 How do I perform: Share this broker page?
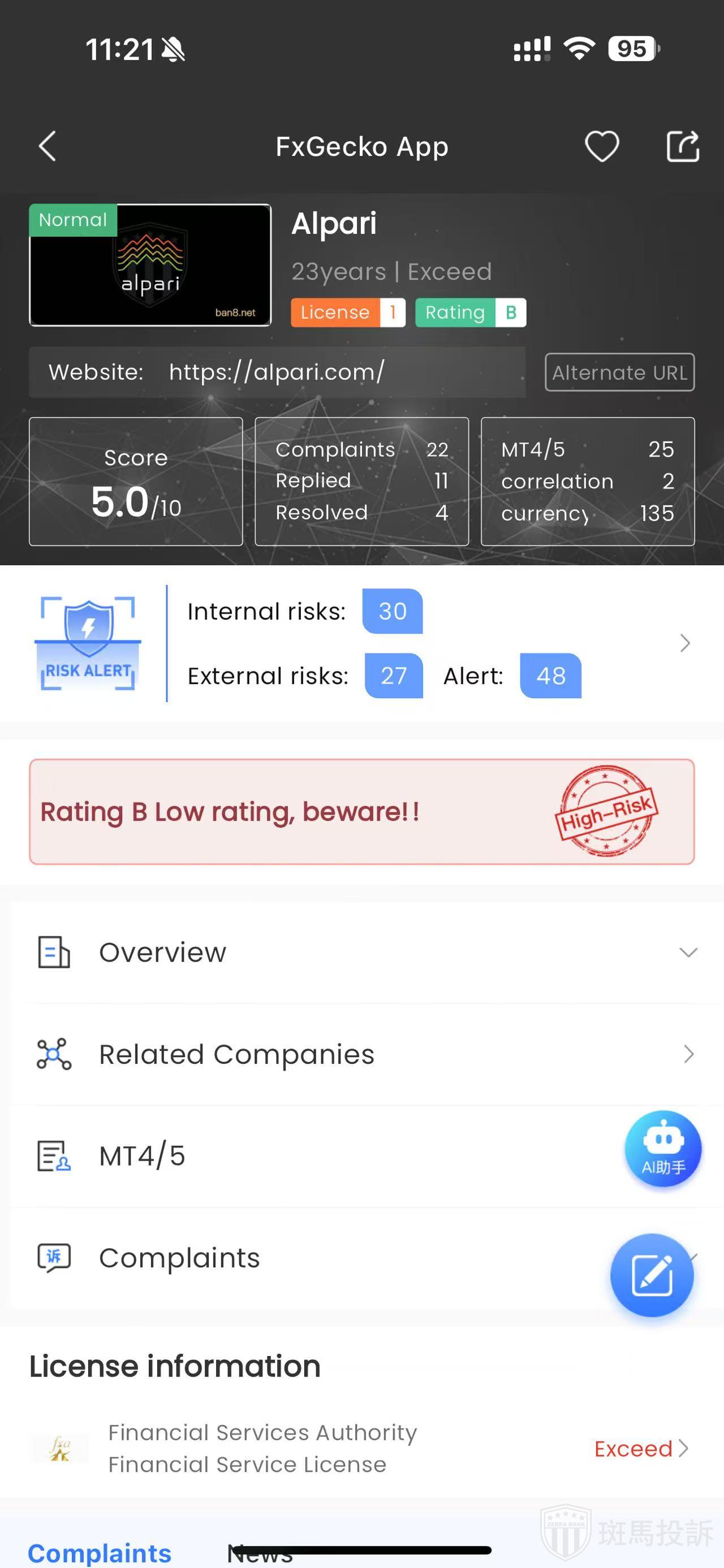pos(683,146)
